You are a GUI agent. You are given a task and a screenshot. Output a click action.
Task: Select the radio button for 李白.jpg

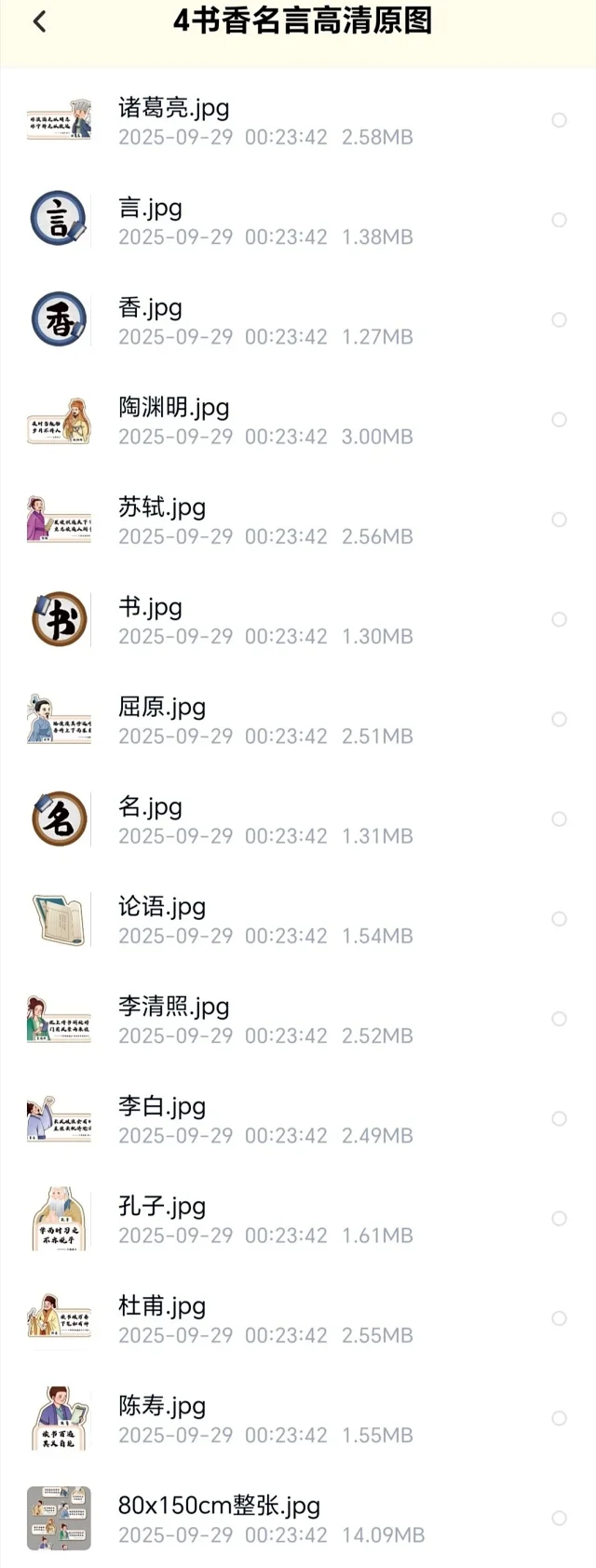(559, 1118)
